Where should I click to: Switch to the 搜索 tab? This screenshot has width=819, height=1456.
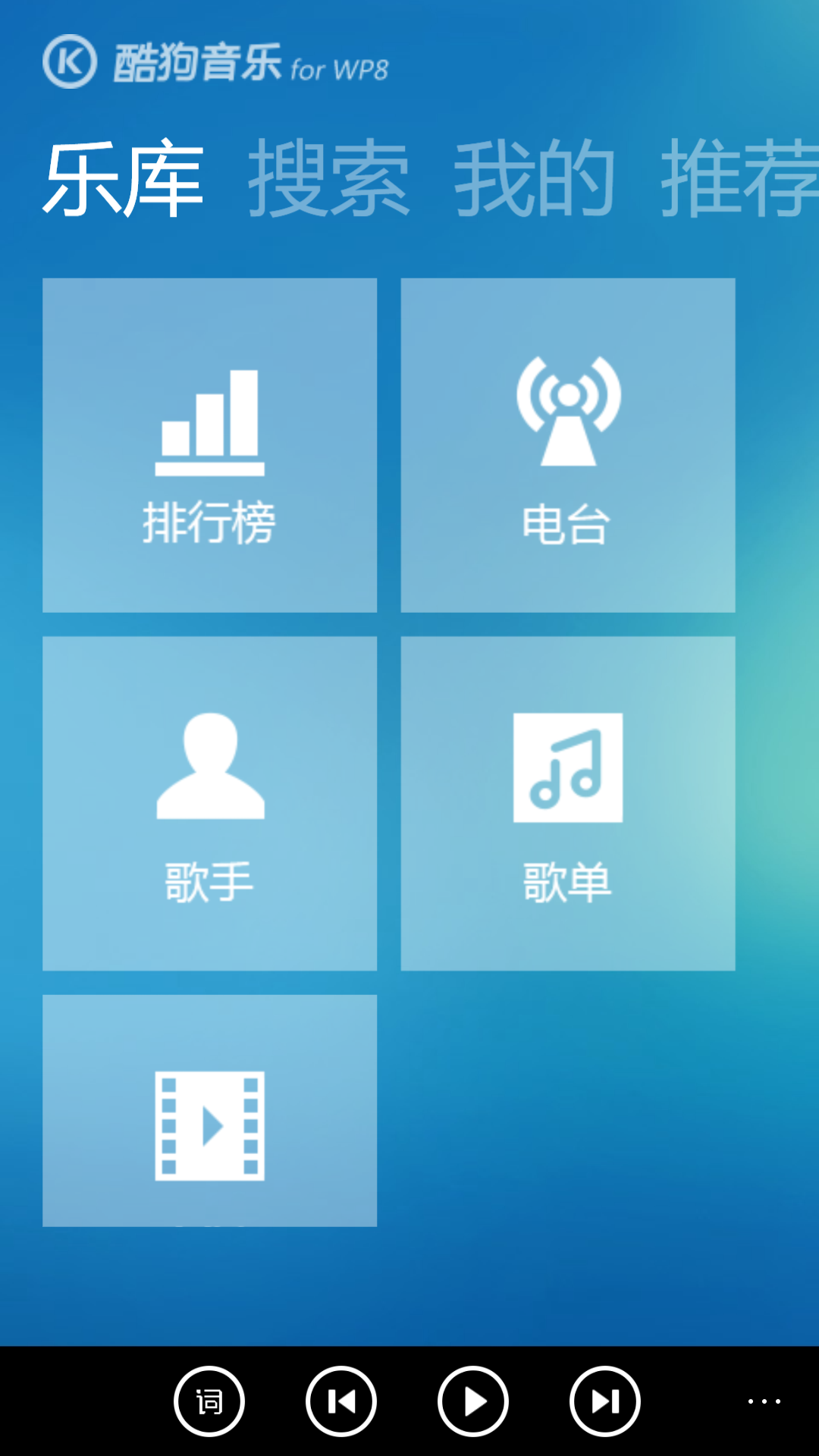(328, 179)
